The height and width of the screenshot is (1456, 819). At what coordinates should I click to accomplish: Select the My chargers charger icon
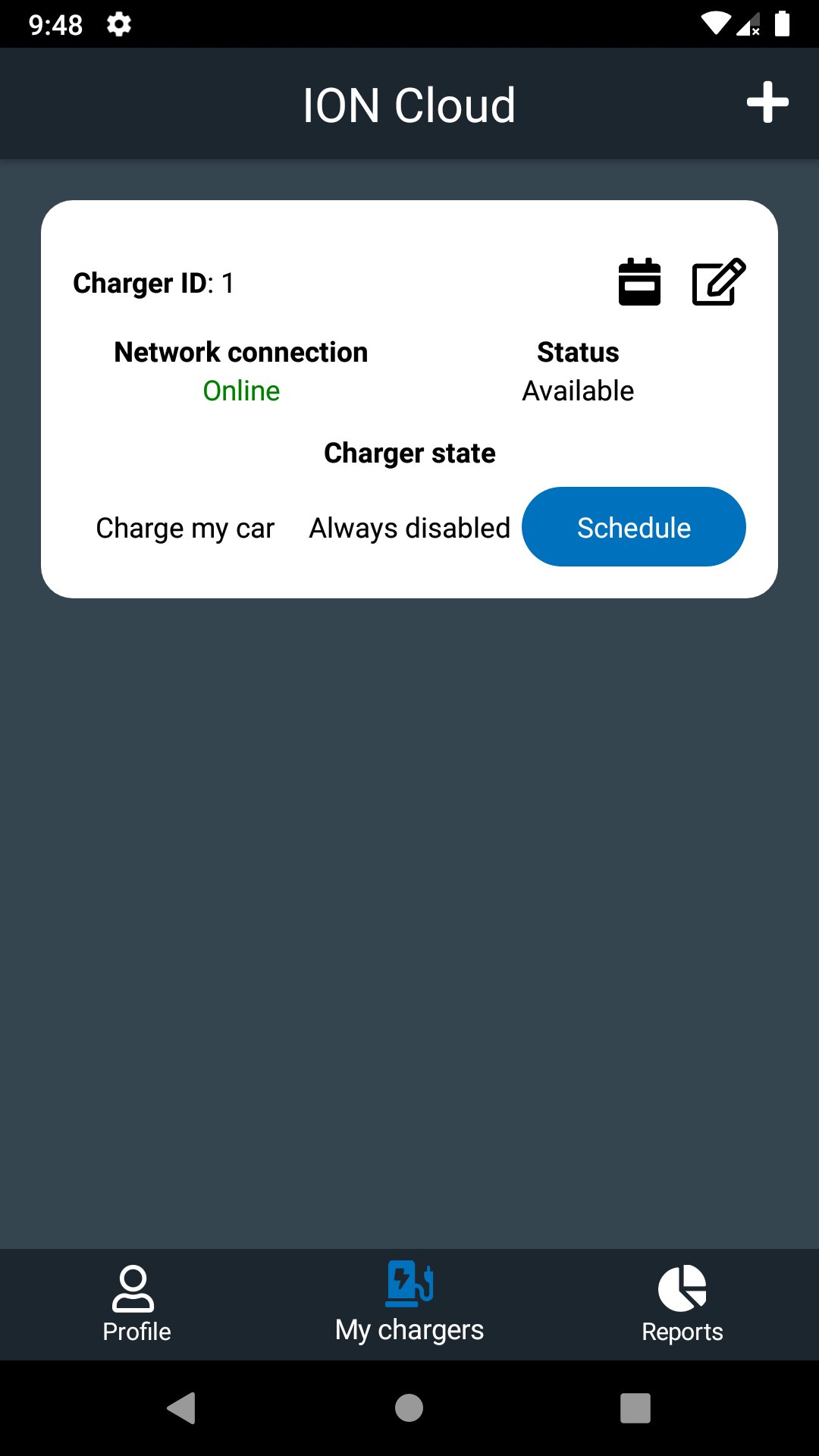[x=409, y=1282]
